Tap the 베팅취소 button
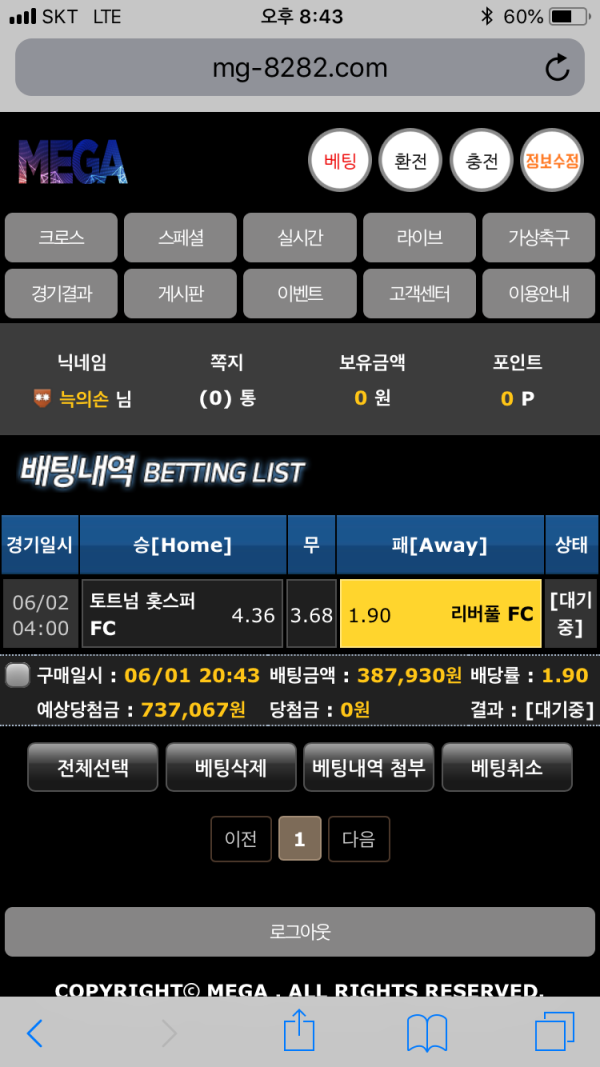 click(507, 767)
